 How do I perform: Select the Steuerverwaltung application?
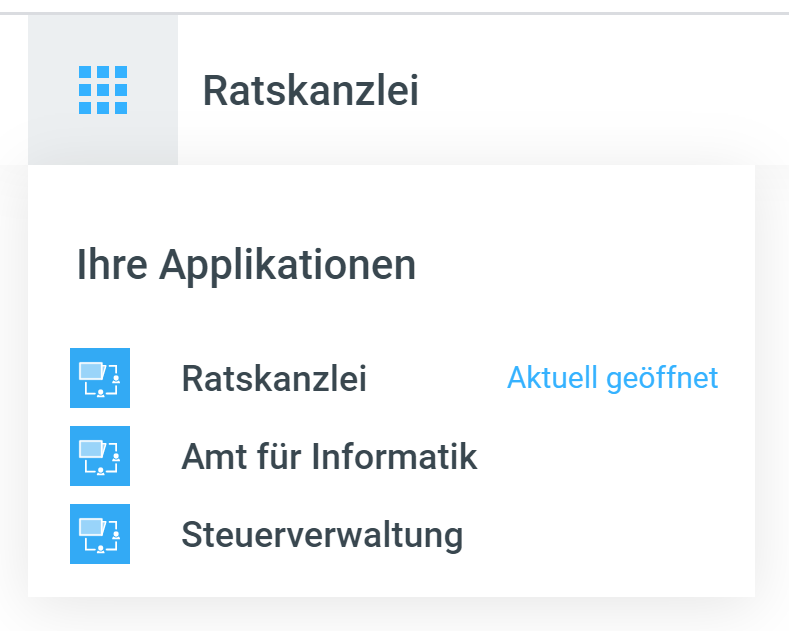[x=321, y=535]
